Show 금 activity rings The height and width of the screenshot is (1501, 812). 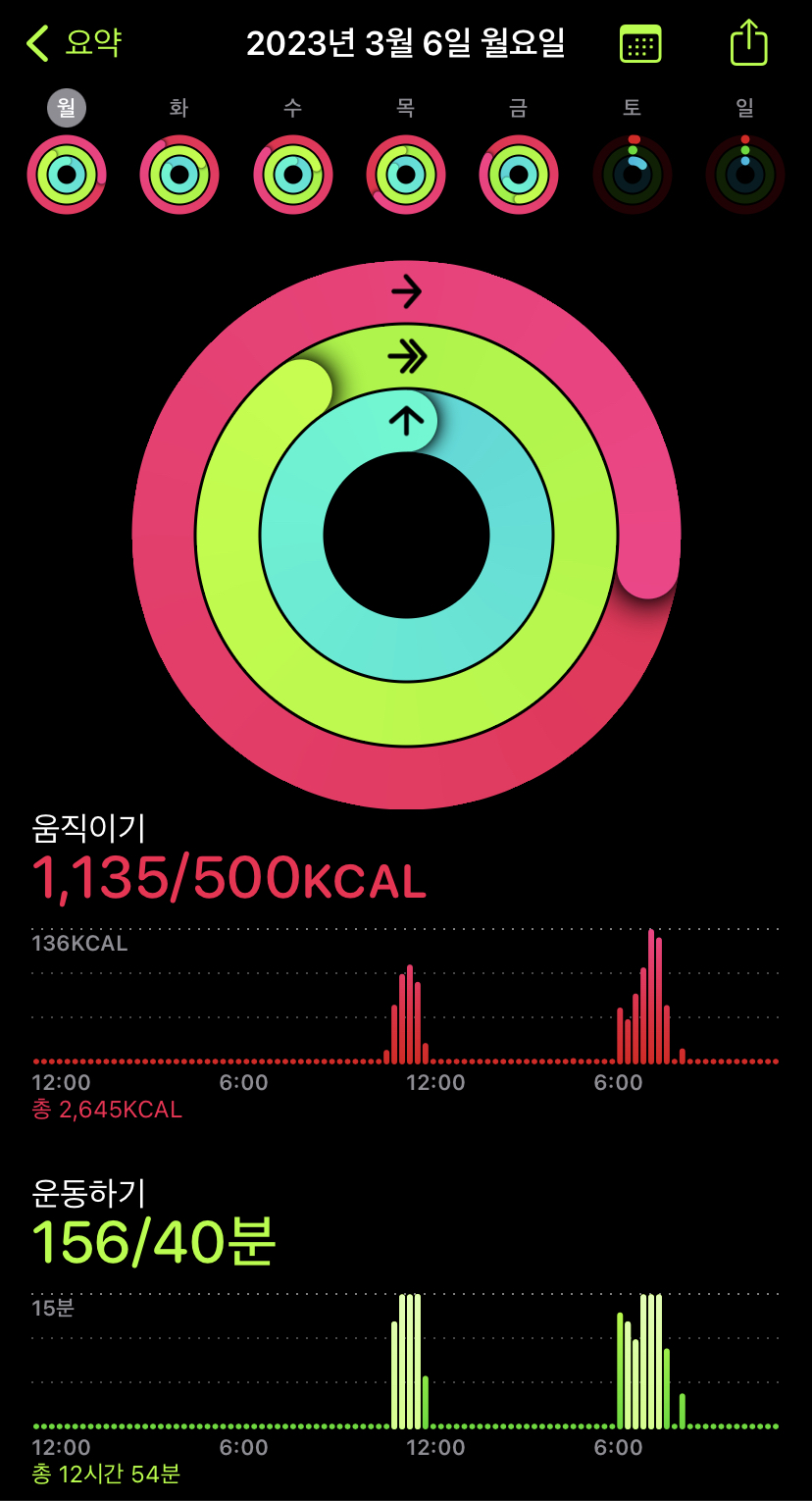pyautogui.click(x=519, y=175)
